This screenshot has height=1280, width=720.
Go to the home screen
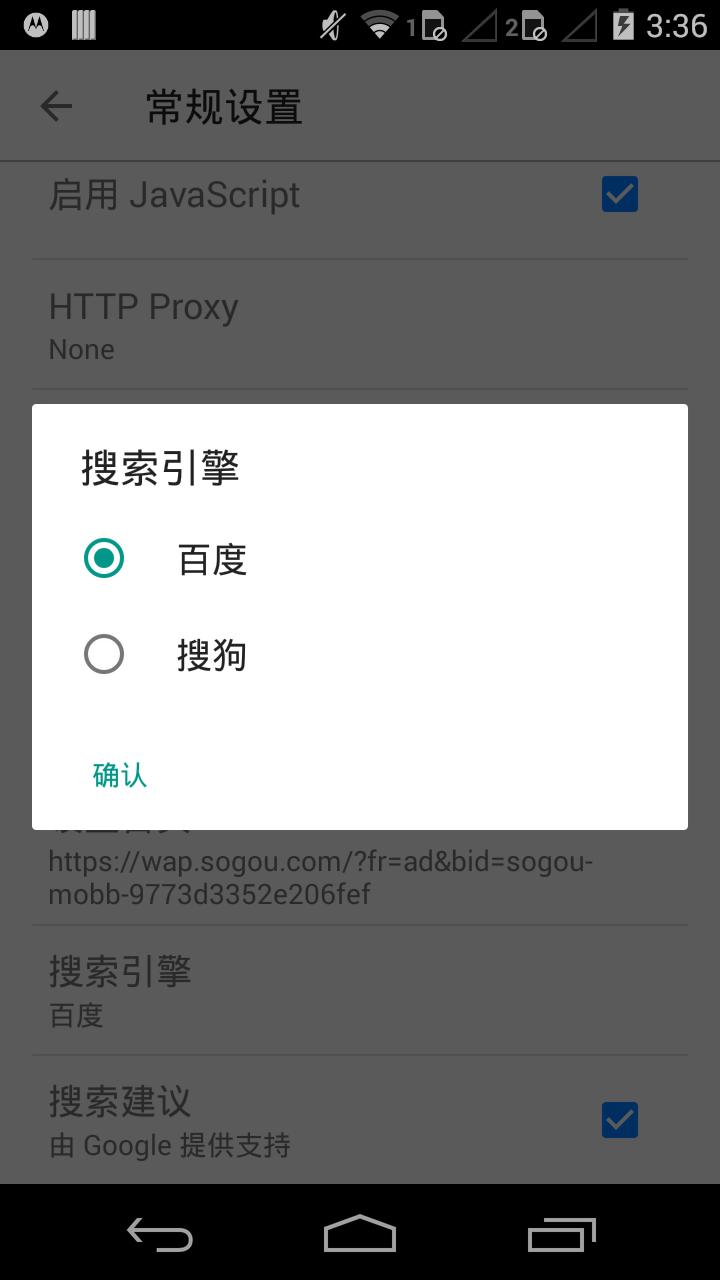pos(360,1235)
